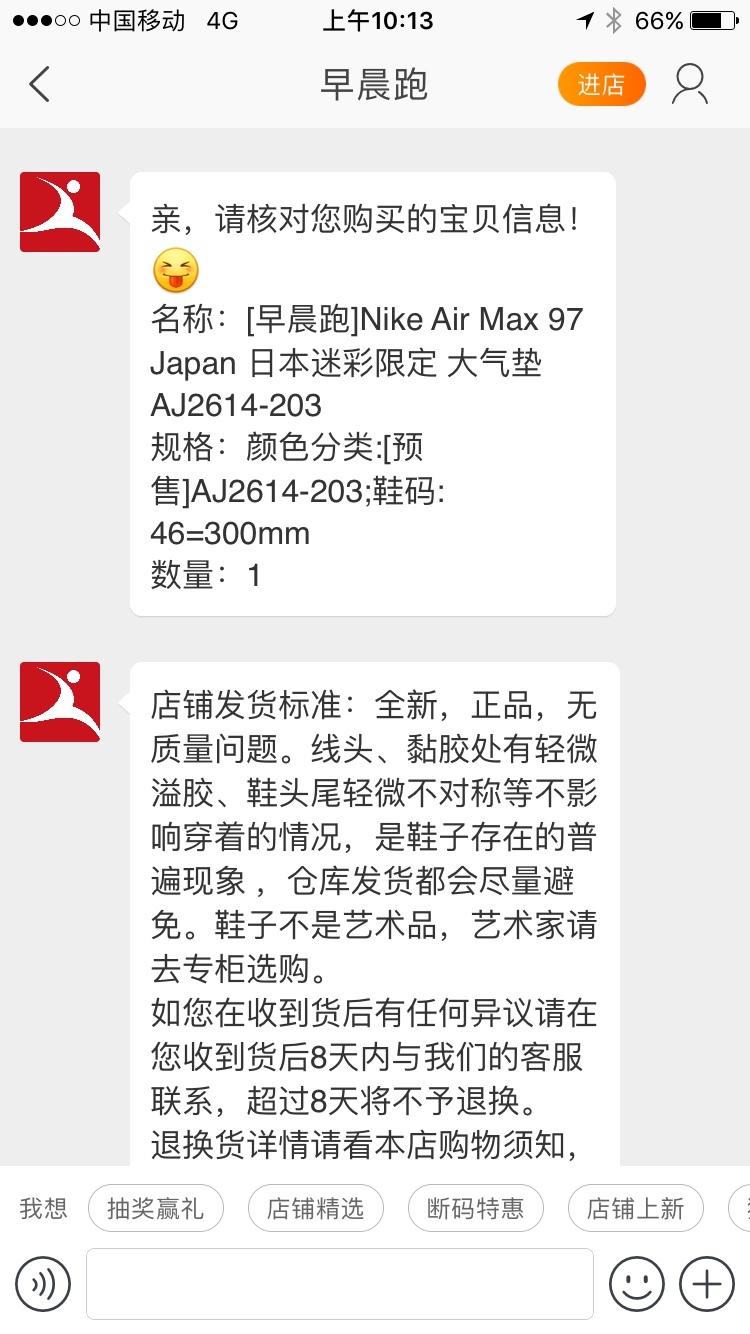Open the plus attachment menu
The height and width of the screenshot is (1334, 750).
(x=707, y=1283)
